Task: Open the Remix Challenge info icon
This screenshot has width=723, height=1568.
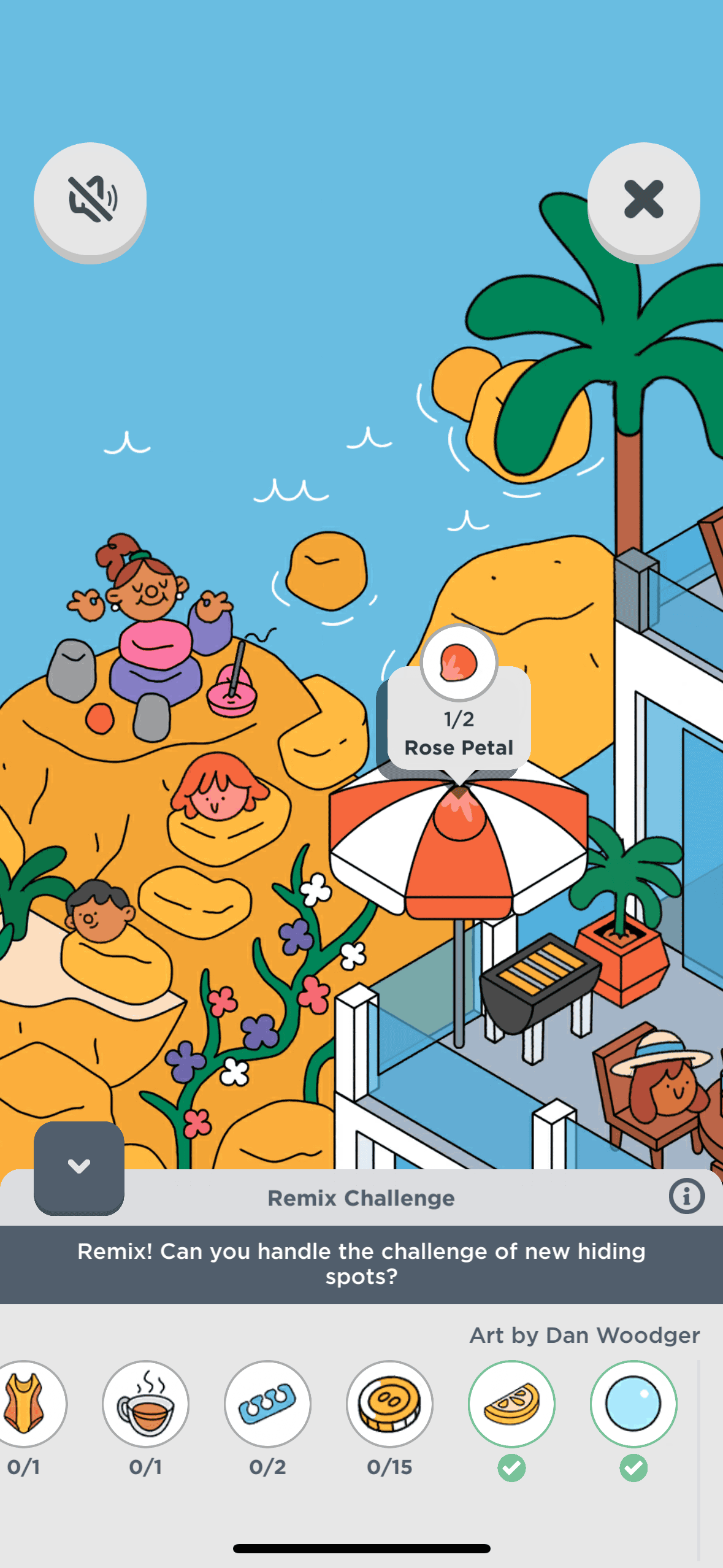Action: click(x=686, y=1196)
